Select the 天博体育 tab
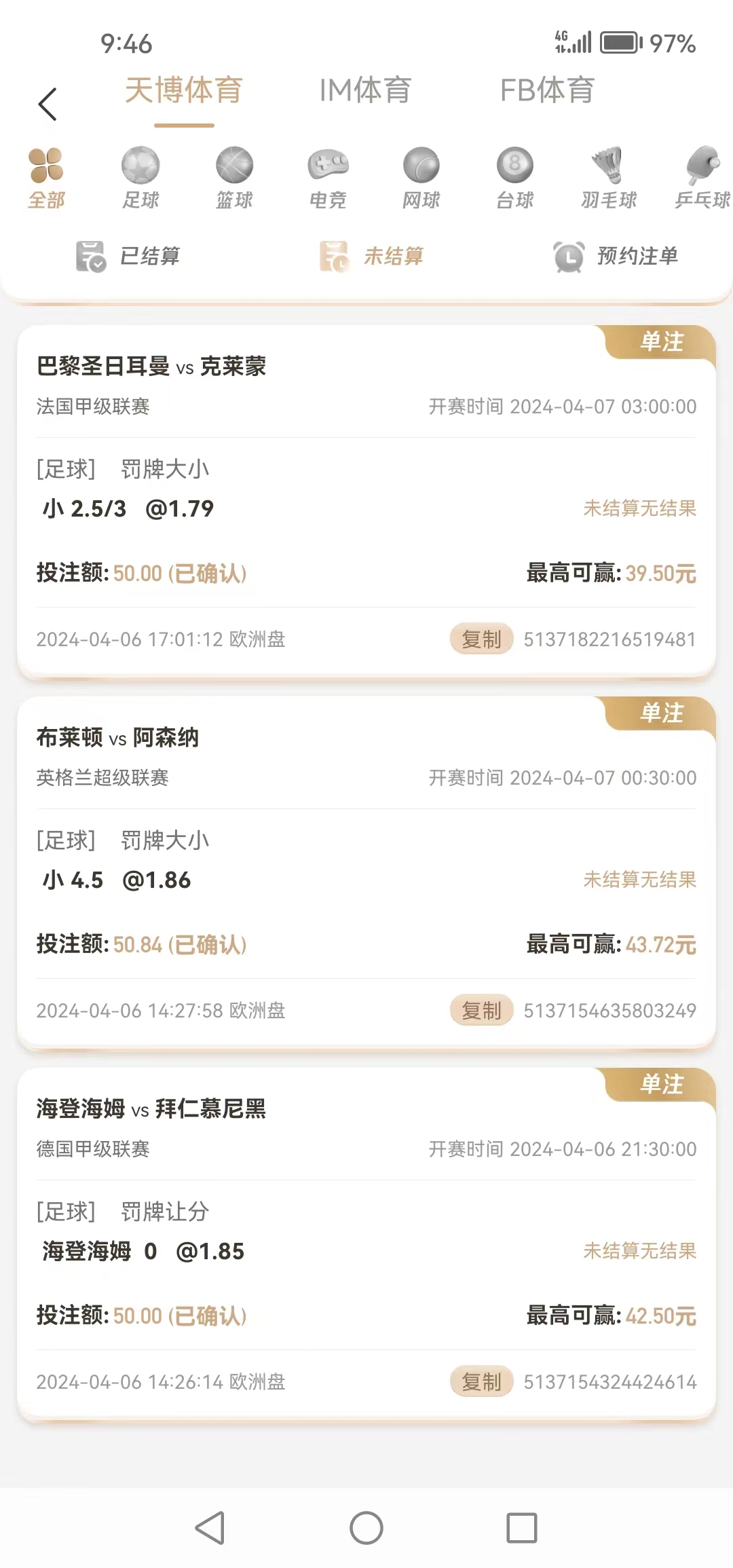 (184, 90)
